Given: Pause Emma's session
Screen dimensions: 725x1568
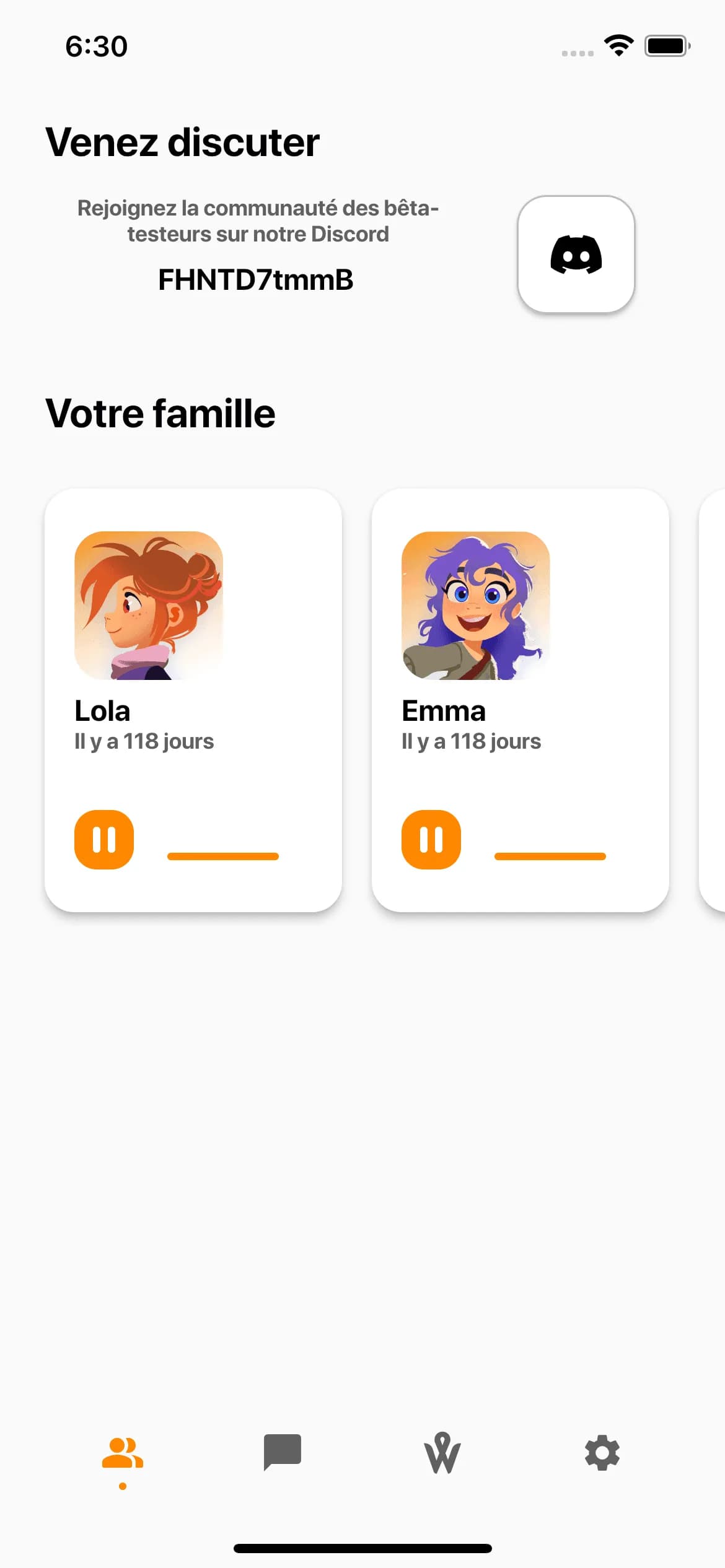Looking at the screenshot, I should click(x=431, y=840).
